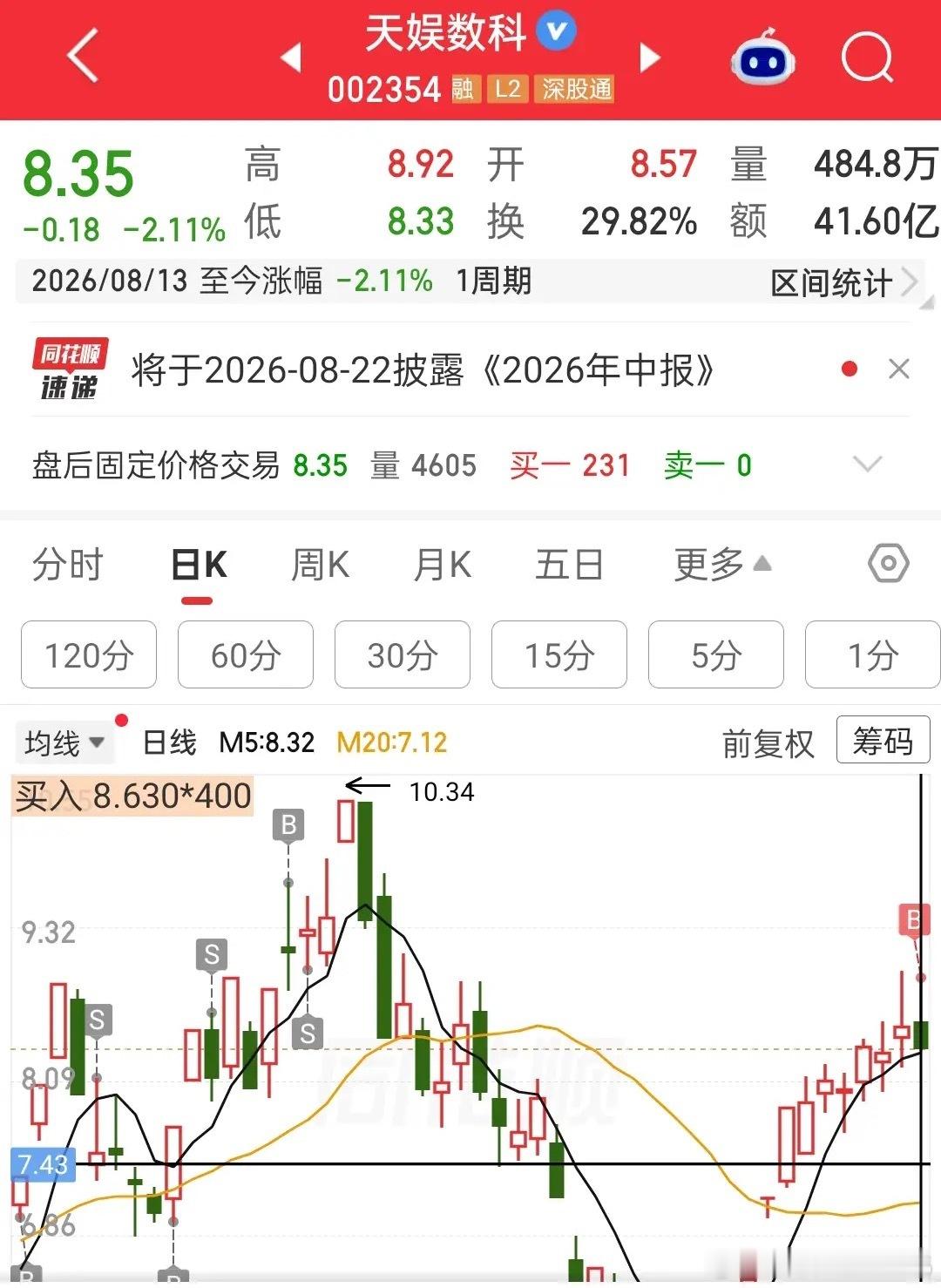Dismiss the 同花顺速递 news banner
The width and height of the screenshot is (941, 1288).
(x=899, y=369)
